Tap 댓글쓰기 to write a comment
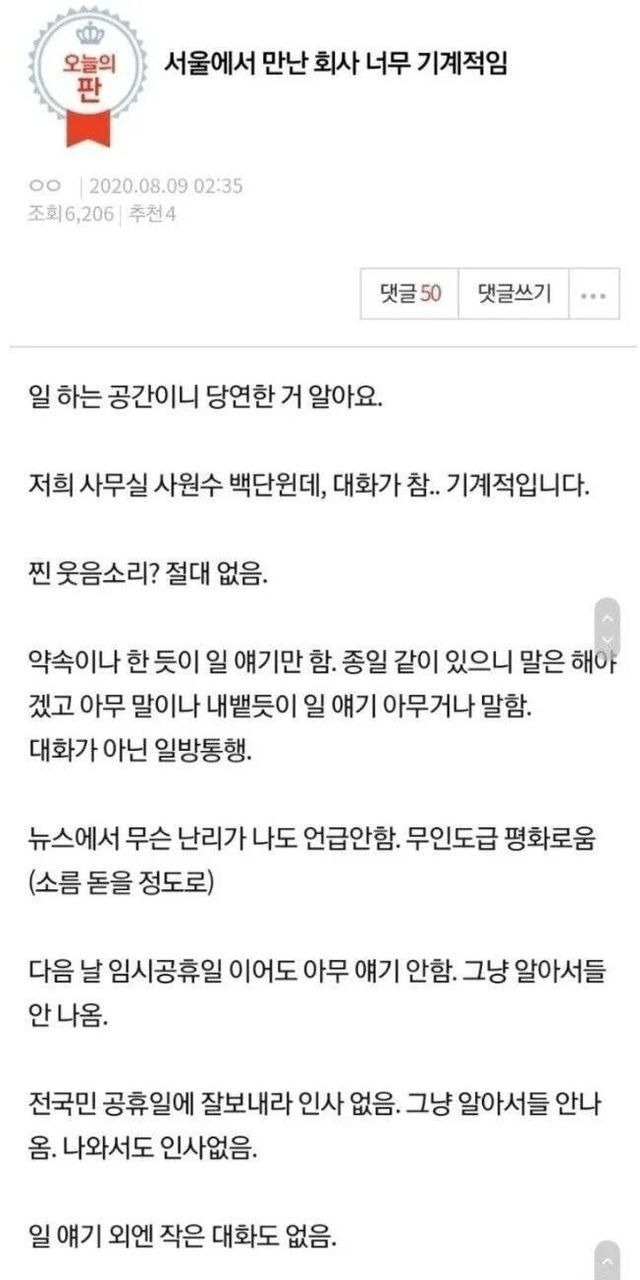 tap(514, 295)
